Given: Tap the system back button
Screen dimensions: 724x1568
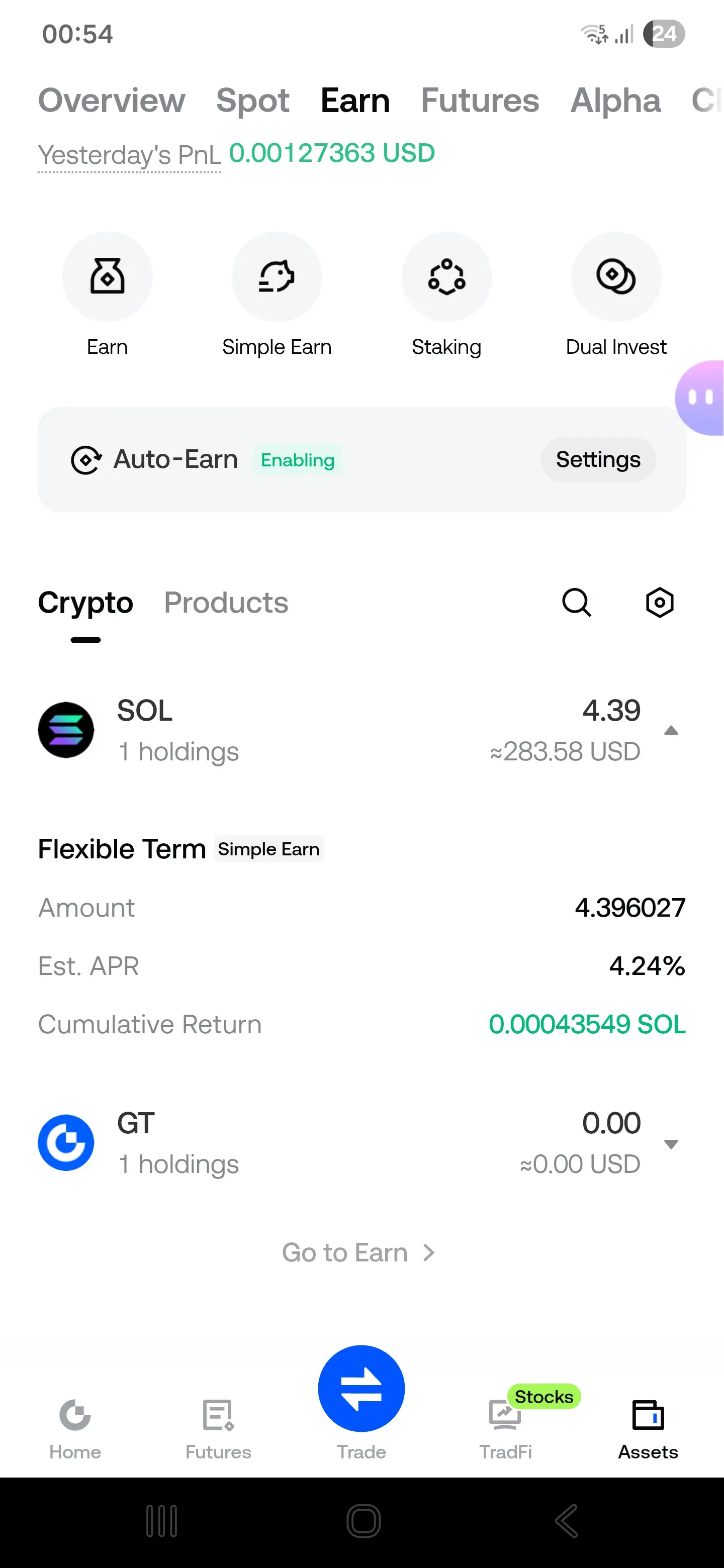Looking at the screenshot, I should coord(566,1521).
